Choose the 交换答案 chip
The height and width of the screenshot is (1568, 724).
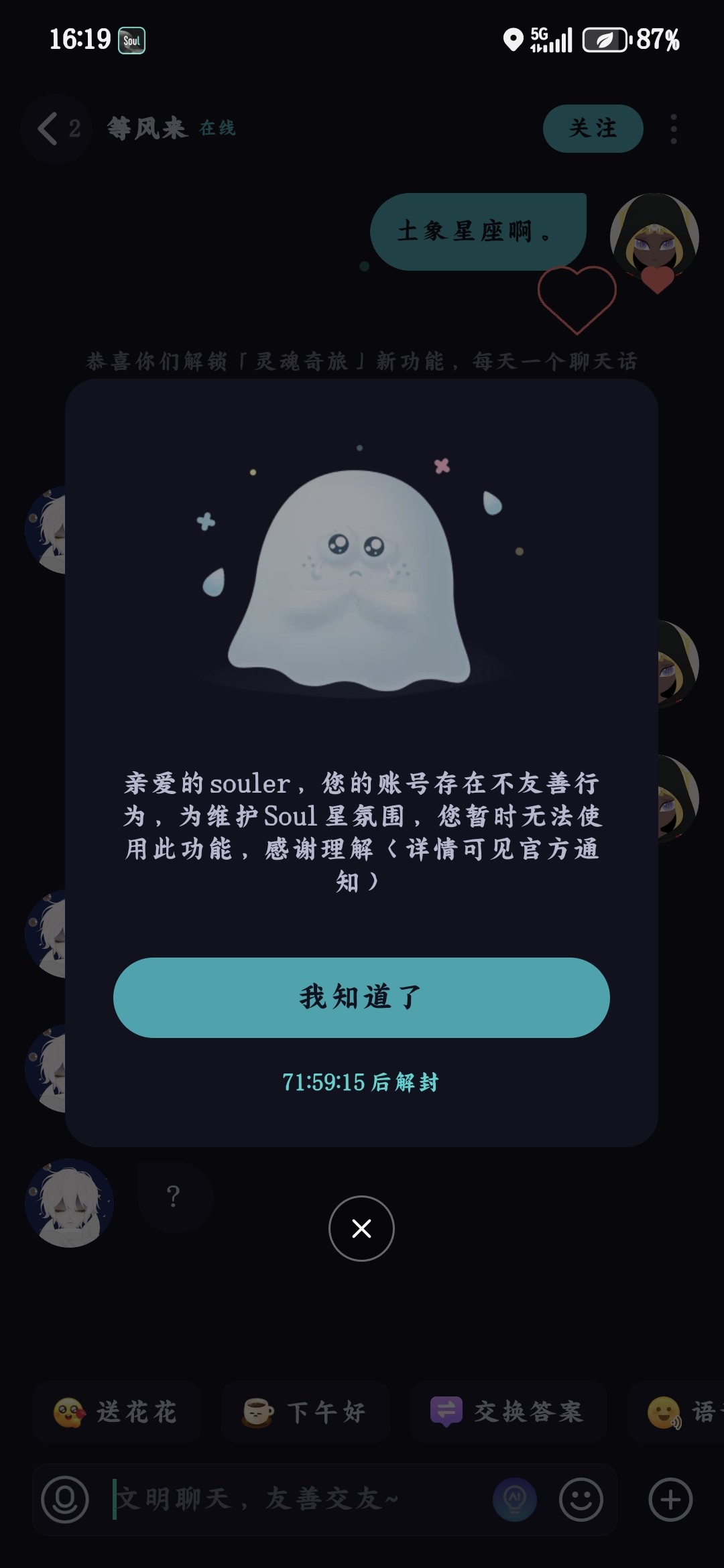tap(508, 1412)
